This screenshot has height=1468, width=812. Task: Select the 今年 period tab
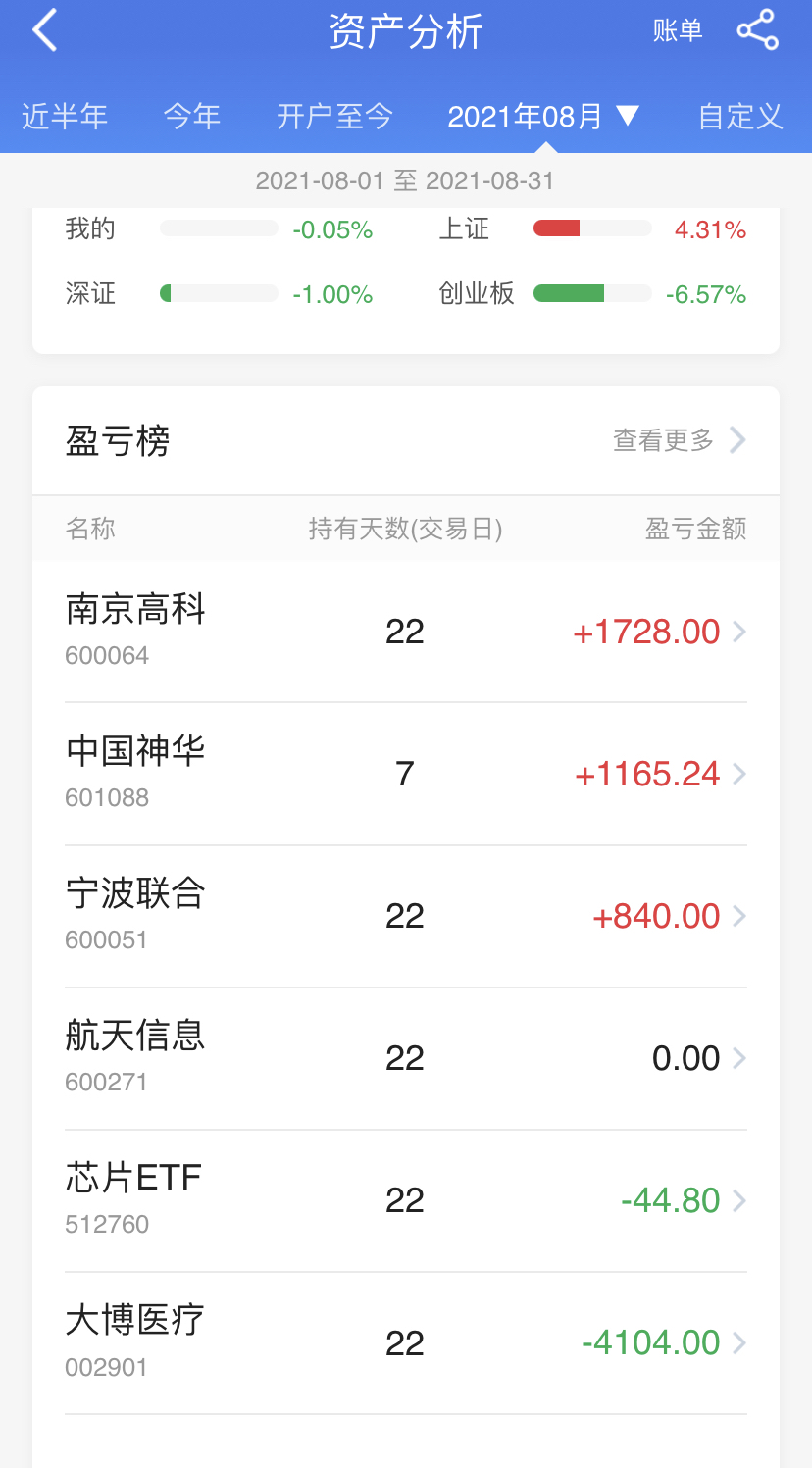(192, 117)
